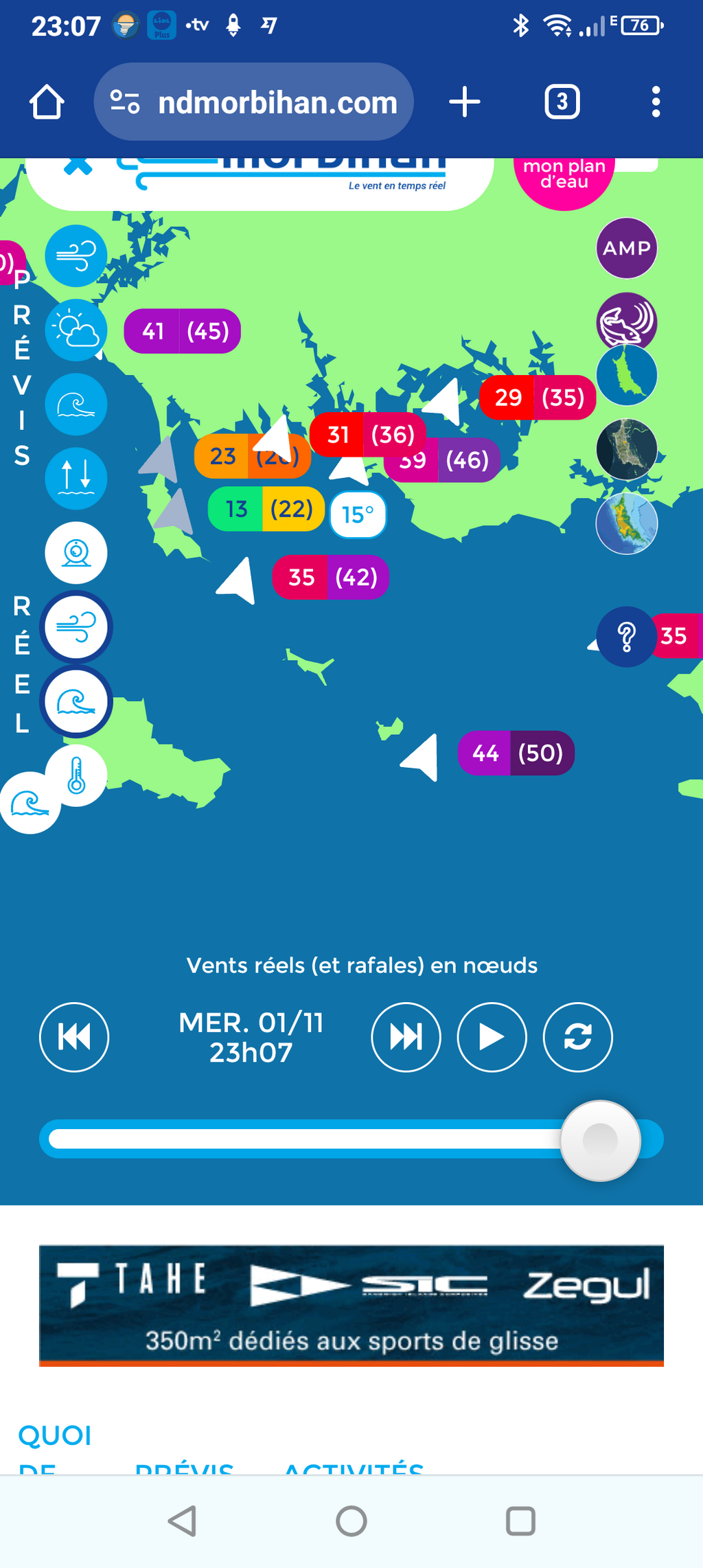Open the help question mark
This screenshot has height=1568, width=703.
point(626,637)
